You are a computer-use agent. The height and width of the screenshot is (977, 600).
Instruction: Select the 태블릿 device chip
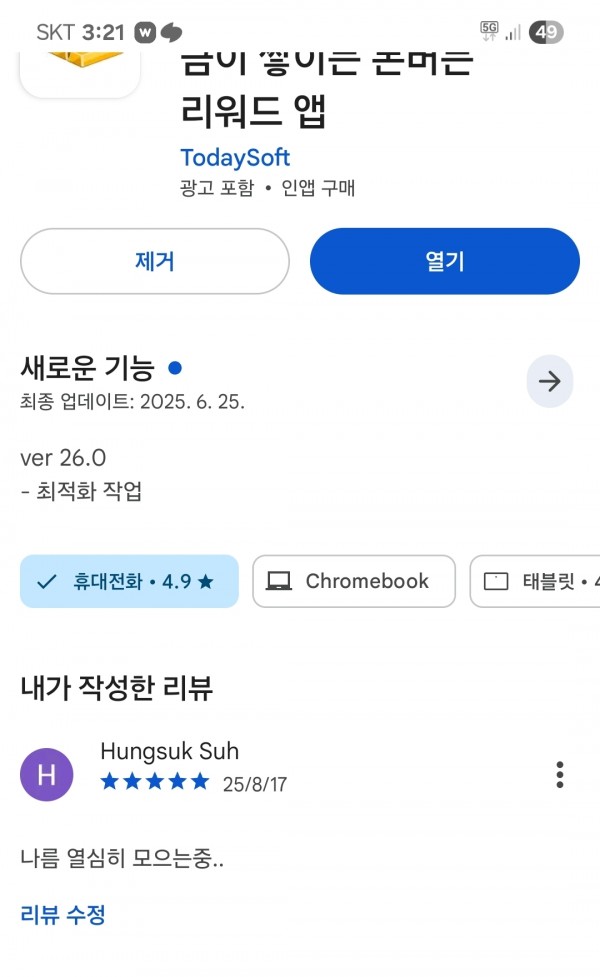click(x=535, y=581)
